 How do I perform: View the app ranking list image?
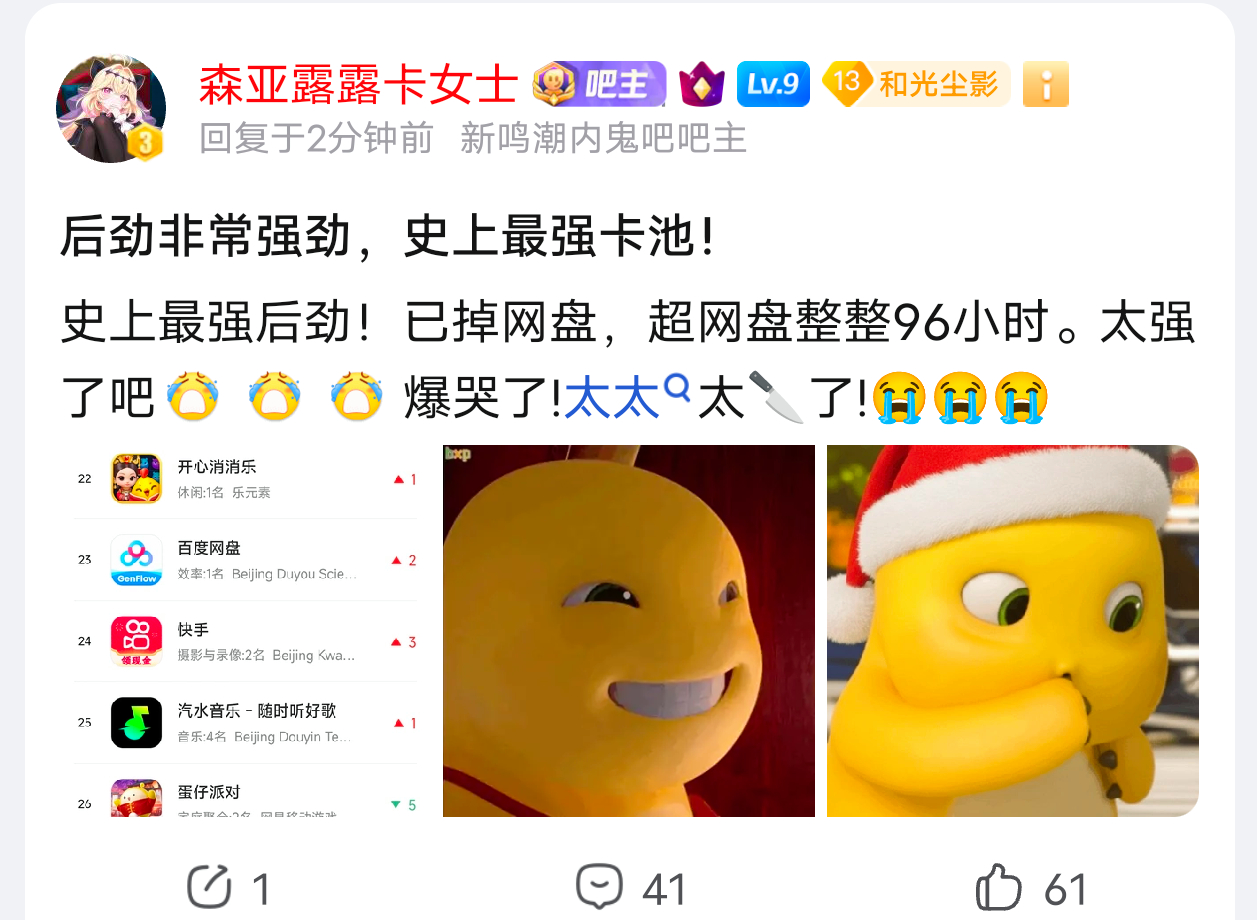[x=245, y=631]
